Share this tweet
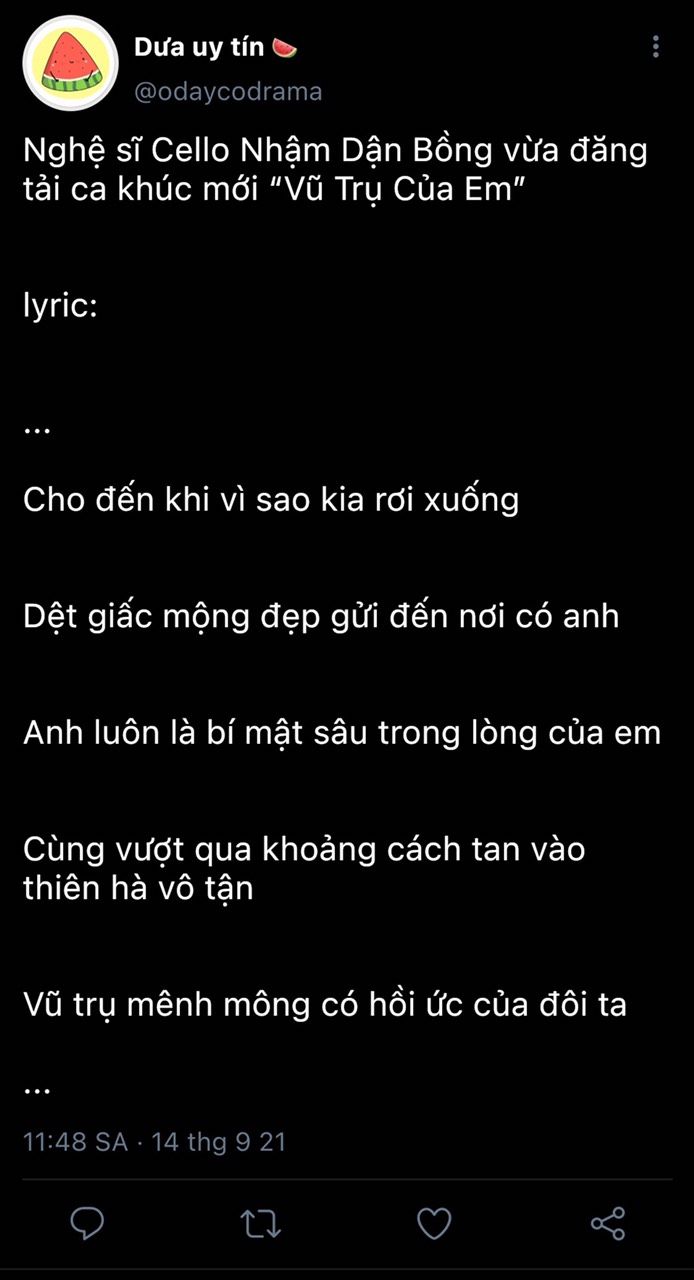 pyautogui.click(x=607, y=1222)
